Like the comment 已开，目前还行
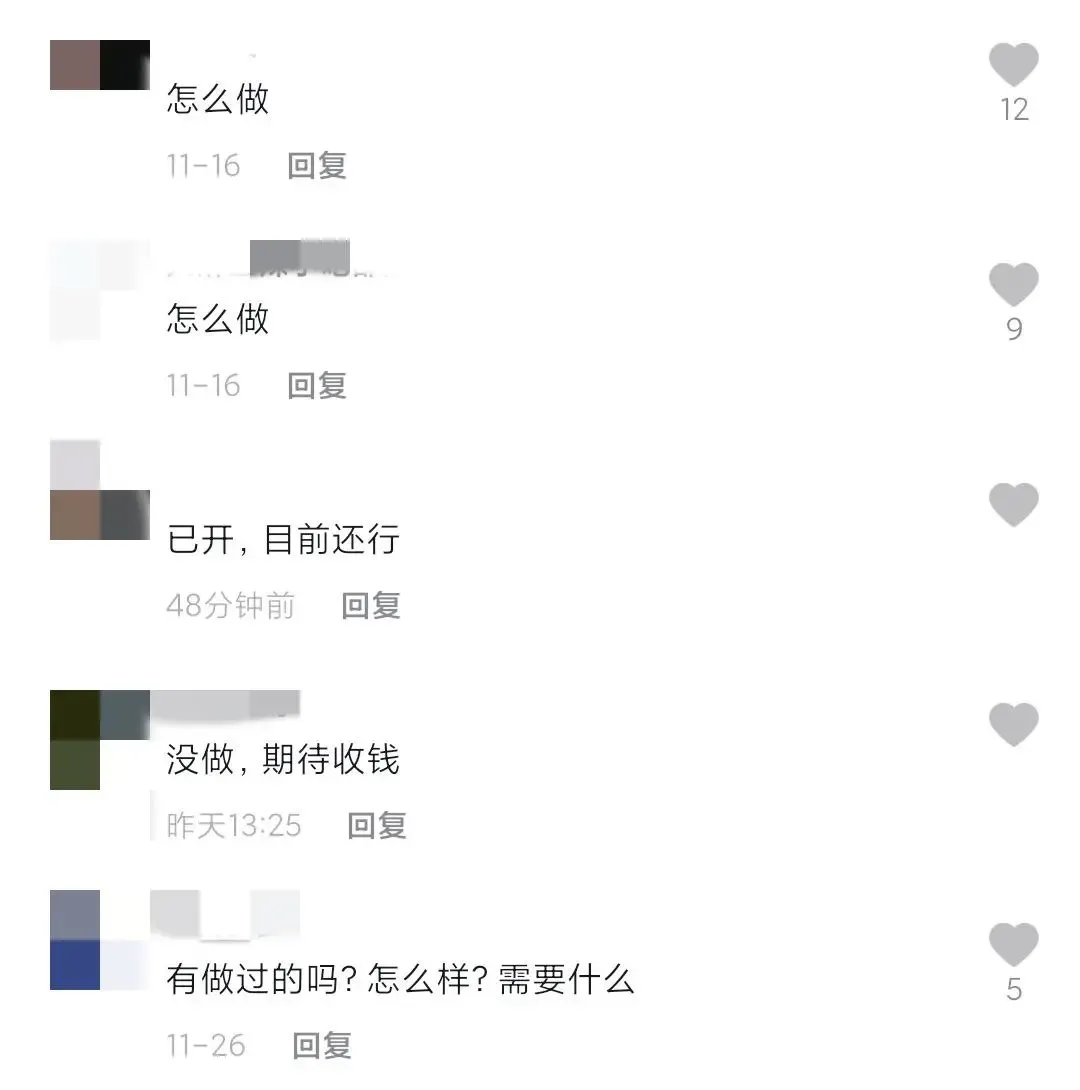Image resolution: width=1080 pixels, height=1090 pixels. click(1013, 505)
